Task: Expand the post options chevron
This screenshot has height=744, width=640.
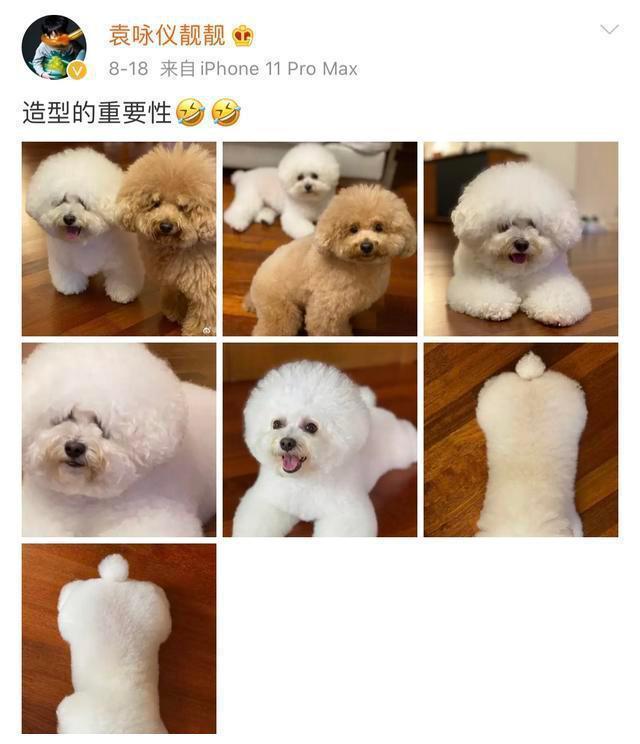Action: 609,30
